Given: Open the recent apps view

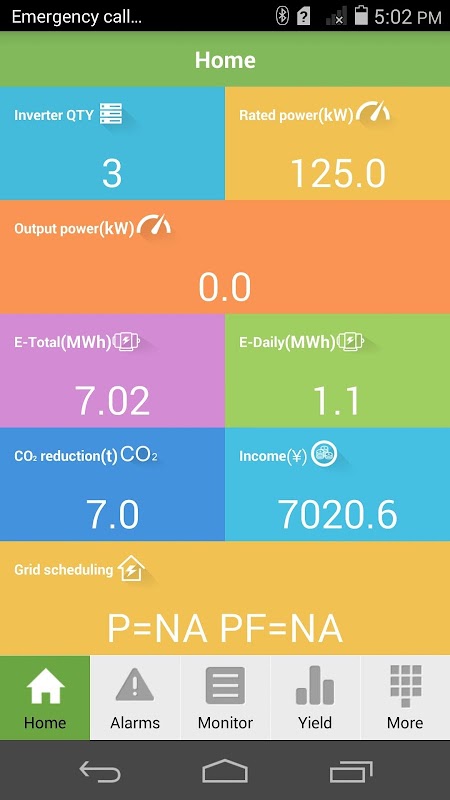Looking at the screenshot, I should 351,771.
